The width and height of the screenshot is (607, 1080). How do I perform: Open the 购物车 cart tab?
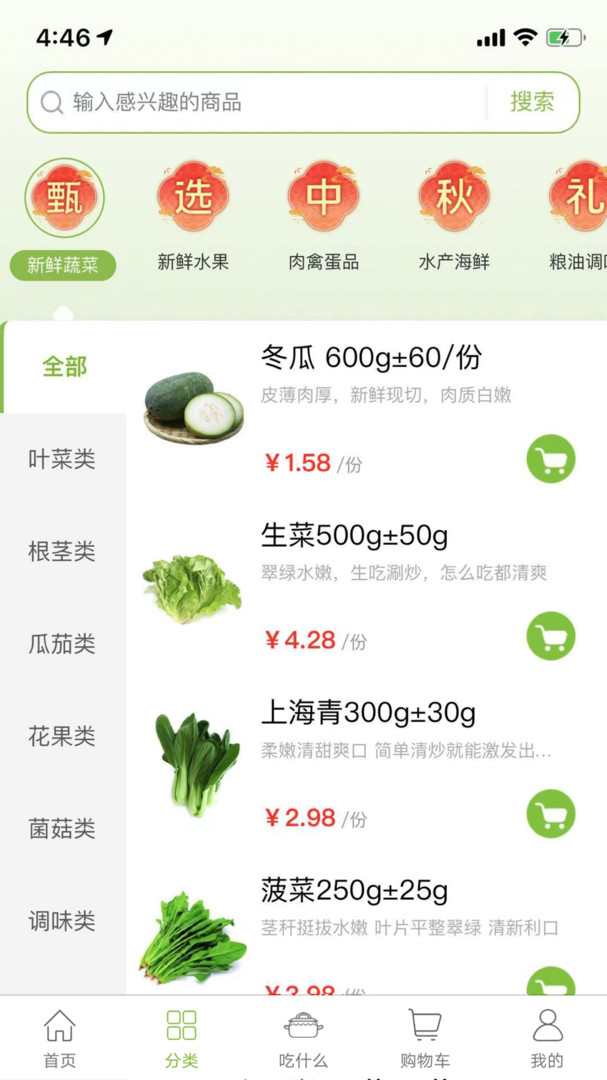(x=425, y=1038)
